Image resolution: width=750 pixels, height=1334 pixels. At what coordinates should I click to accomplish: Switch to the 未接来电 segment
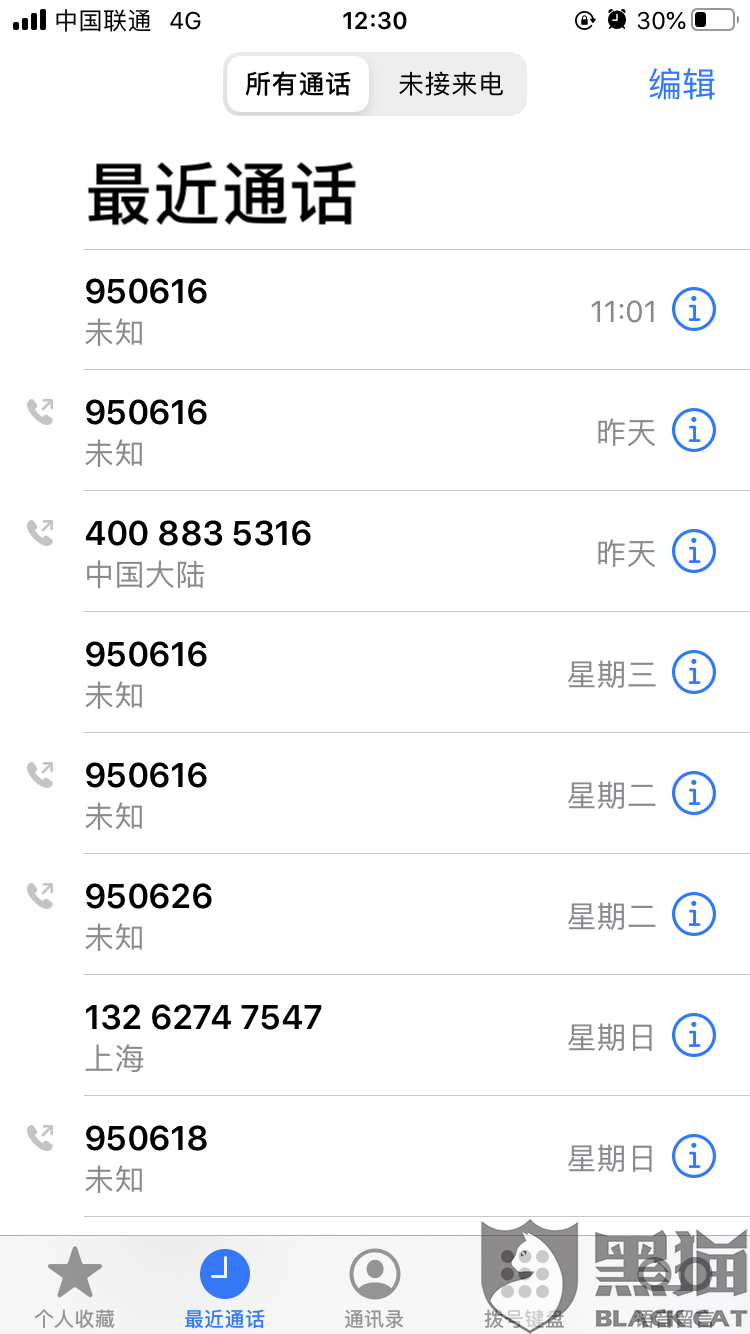[450, 85]
